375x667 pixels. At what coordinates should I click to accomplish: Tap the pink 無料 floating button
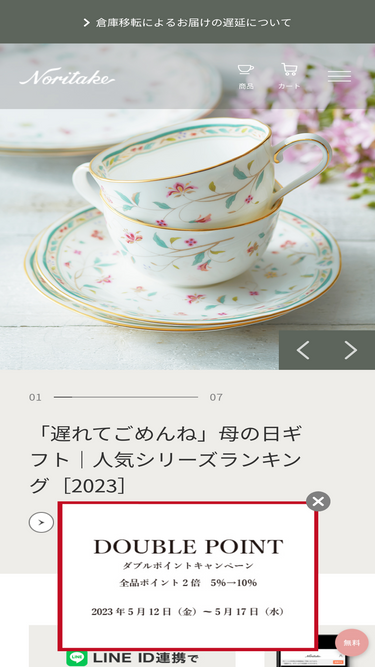click(352, 642)
